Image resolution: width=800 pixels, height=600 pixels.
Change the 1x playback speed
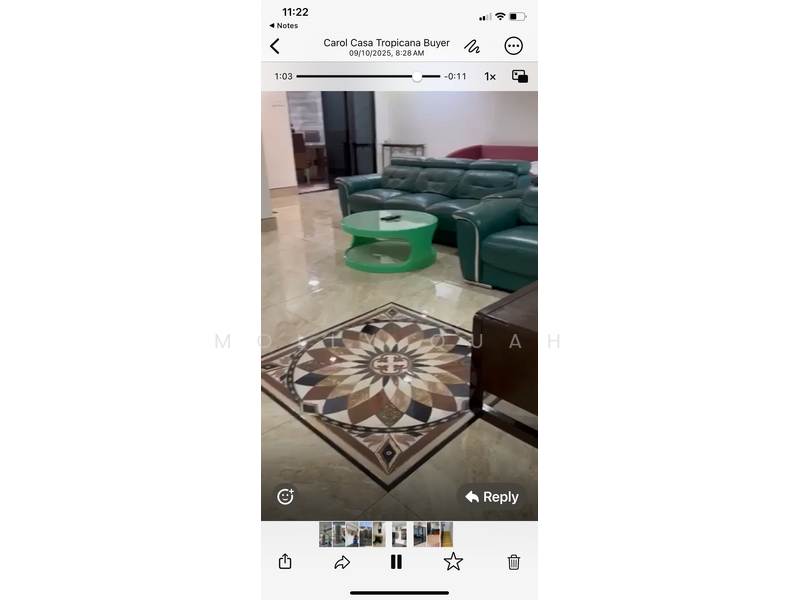[490, 76]
